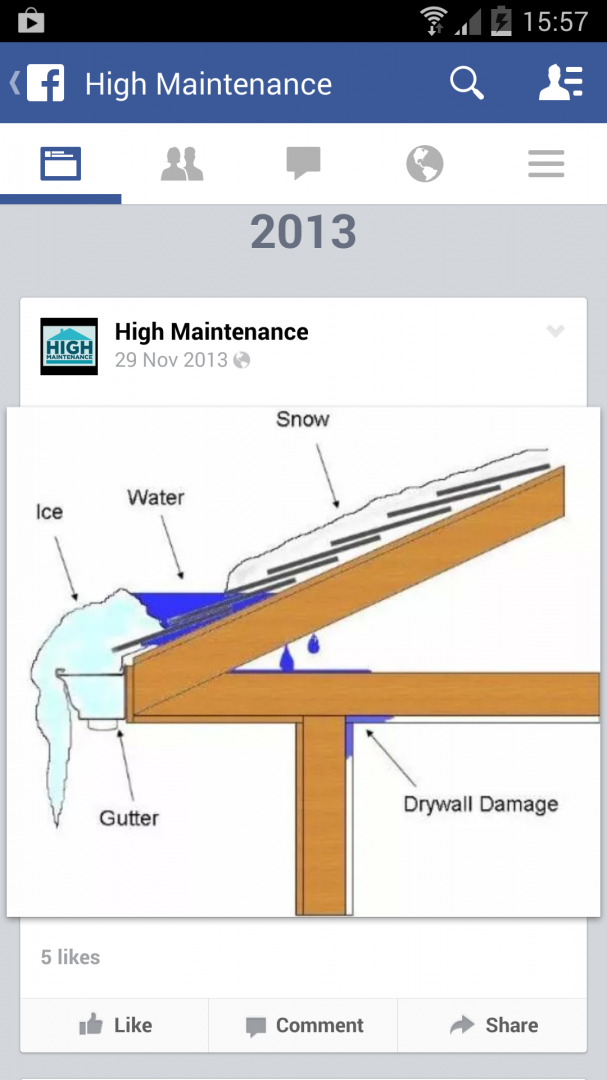Image resolution: width=607 pixels, height=1080 pixels.
Task: Share the High Maintenance post
Action: click(492, 1025)
